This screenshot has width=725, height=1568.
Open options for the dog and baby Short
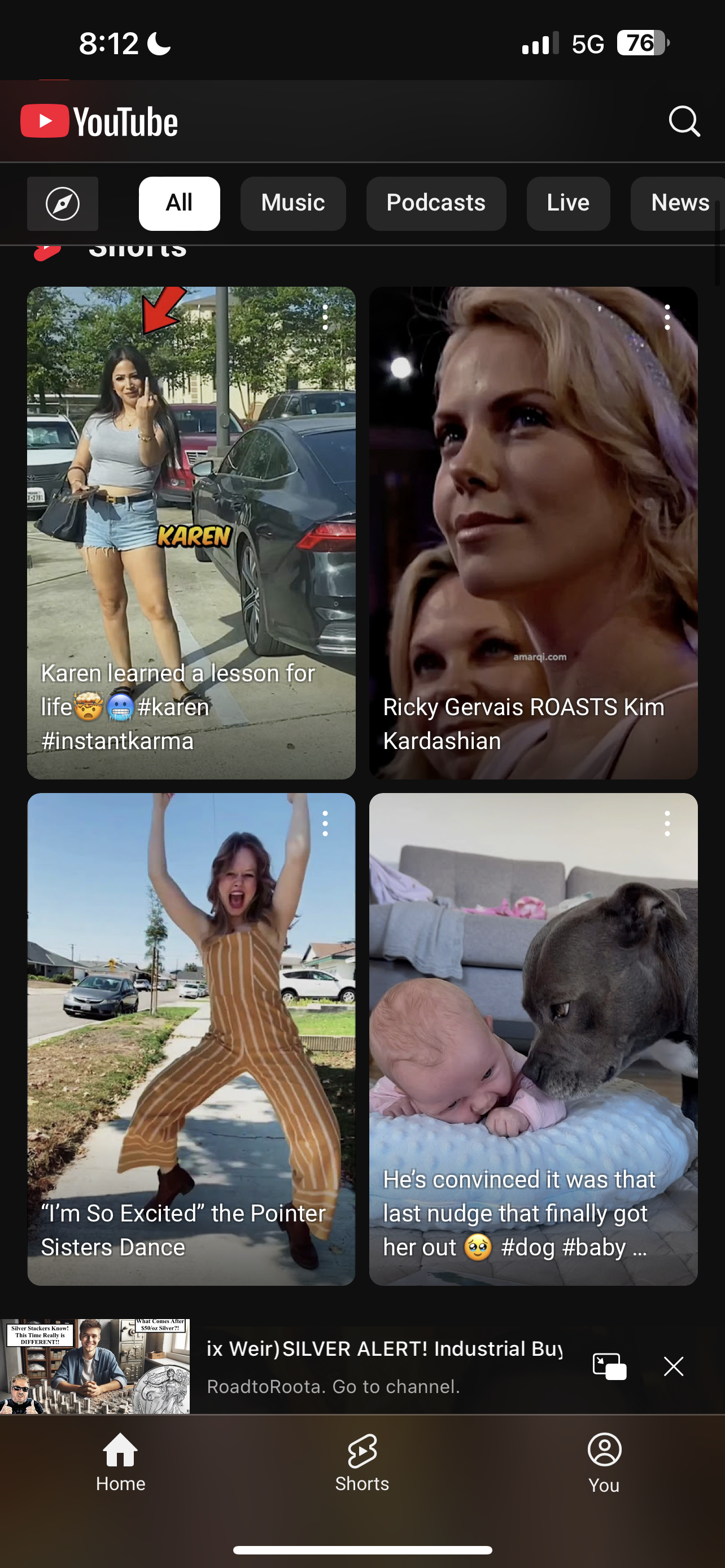point(667,824)
